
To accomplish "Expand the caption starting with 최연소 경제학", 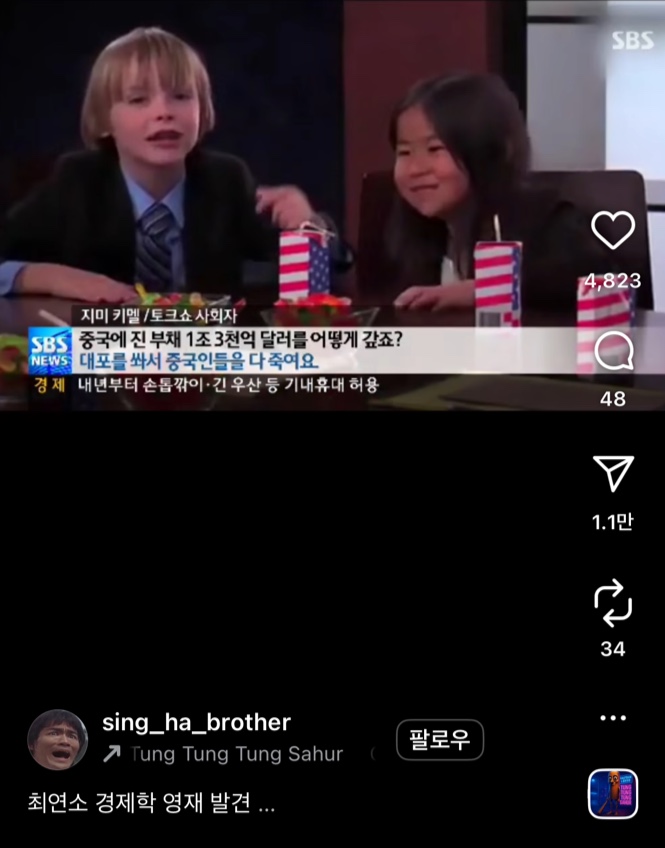I will [150, 802].
